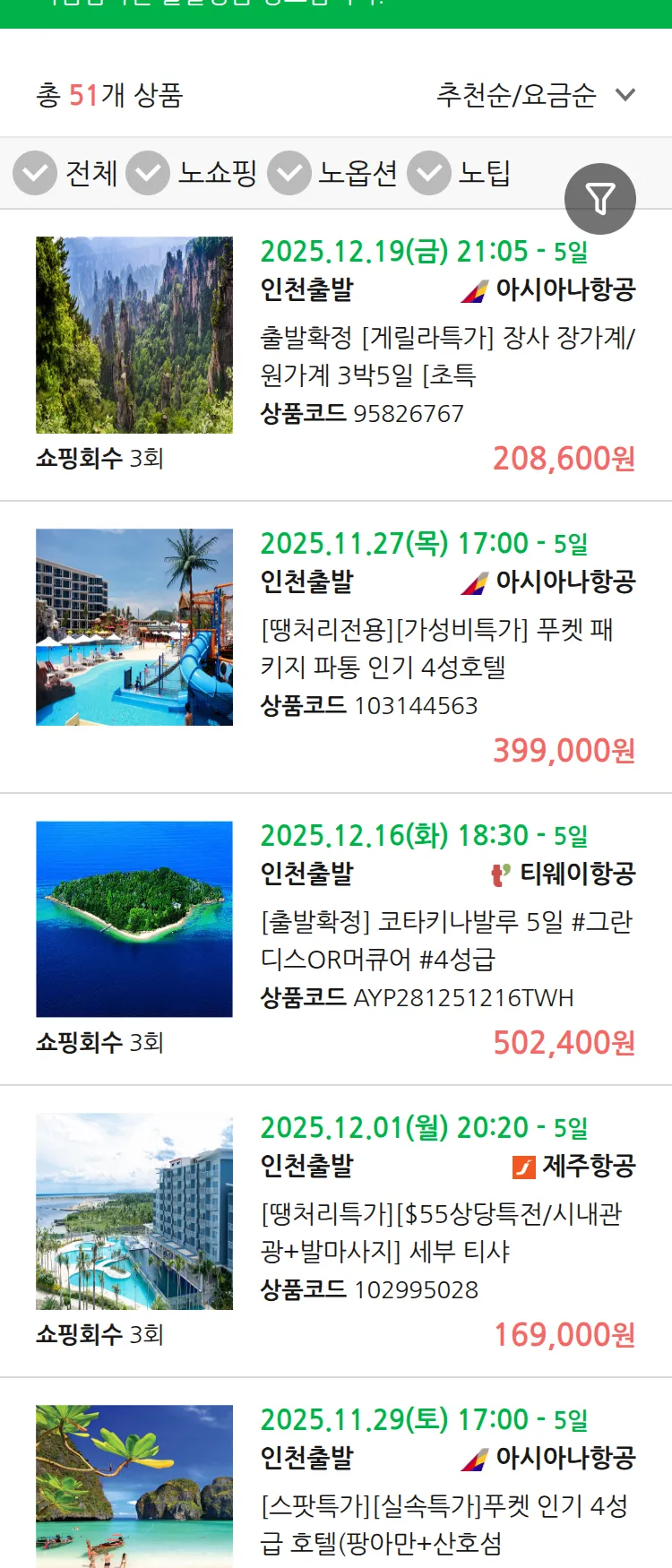Toggle the 전체 filter checkbox

pos(35,173)
